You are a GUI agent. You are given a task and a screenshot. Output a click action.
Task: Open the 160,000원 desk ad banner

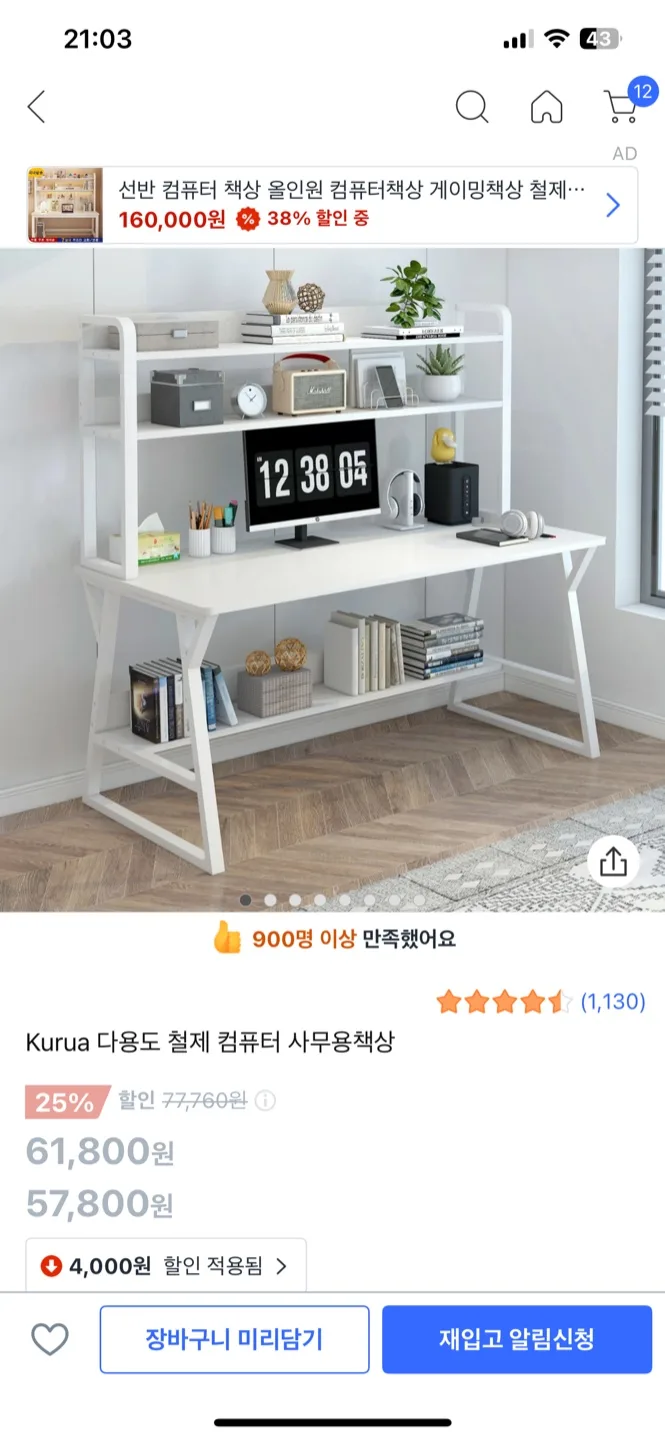332,205
